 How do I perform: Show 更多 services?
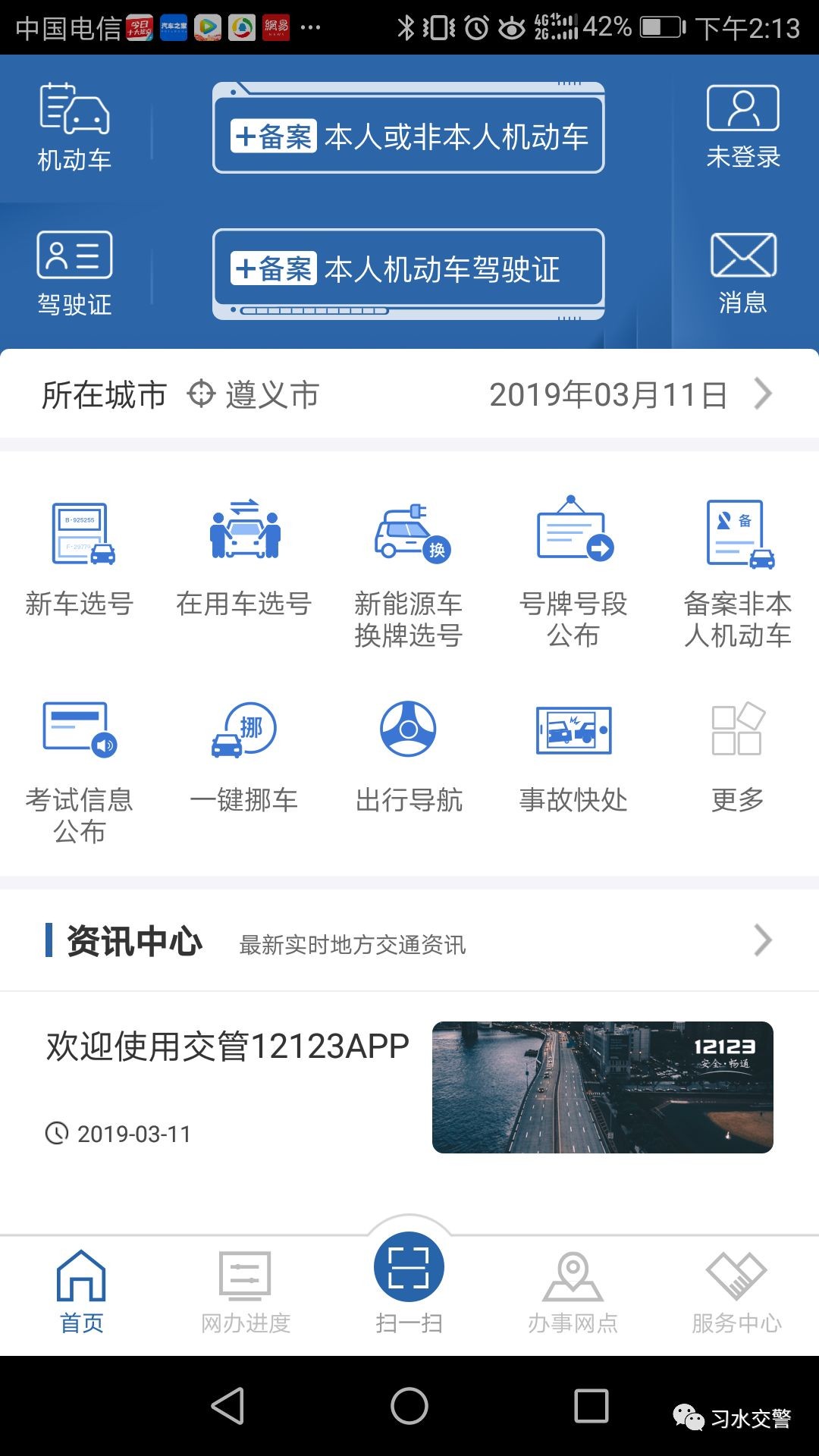pos(738,757)
